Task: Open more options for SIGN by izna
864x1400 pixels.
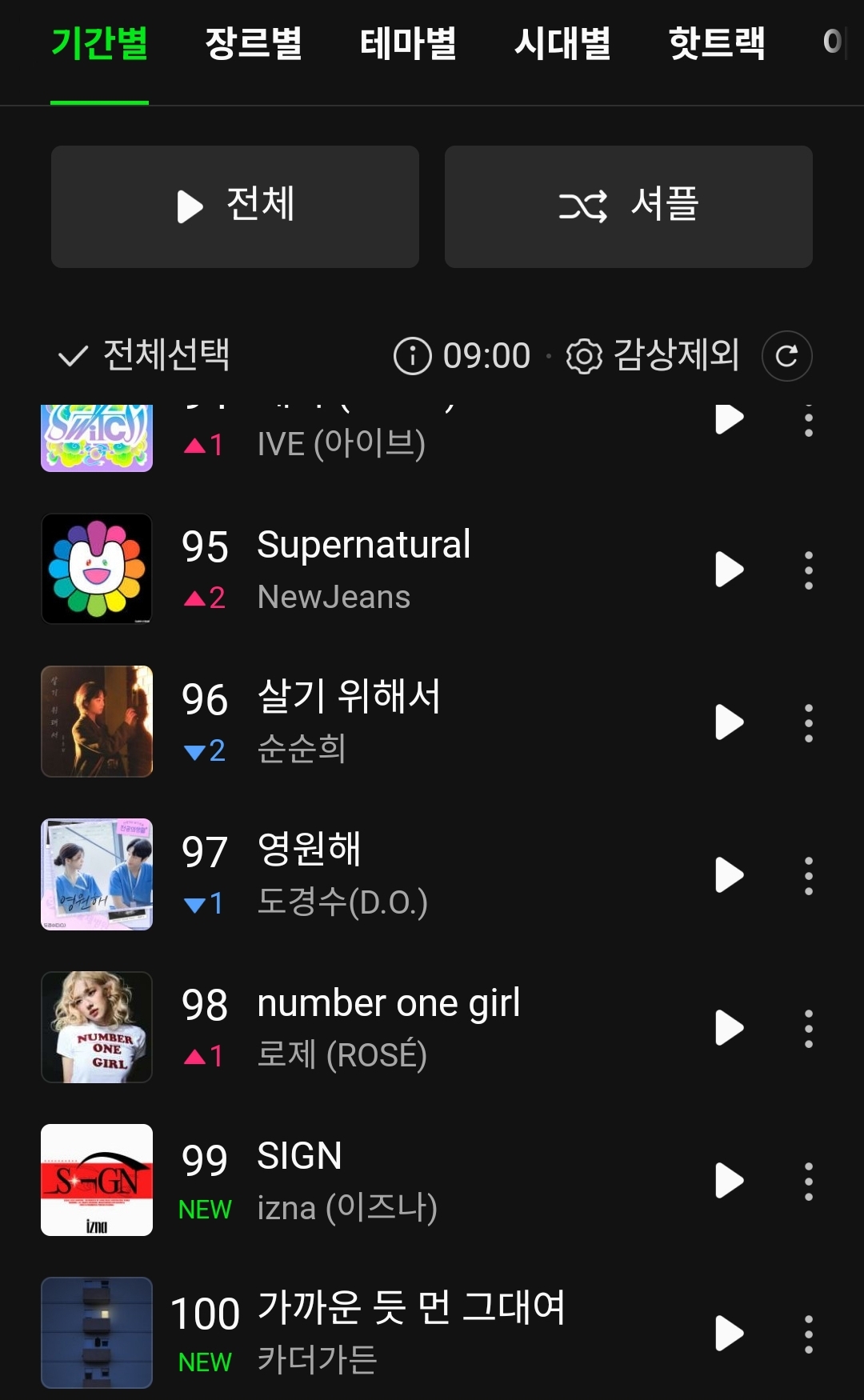Action: [x=809, y=1181]
